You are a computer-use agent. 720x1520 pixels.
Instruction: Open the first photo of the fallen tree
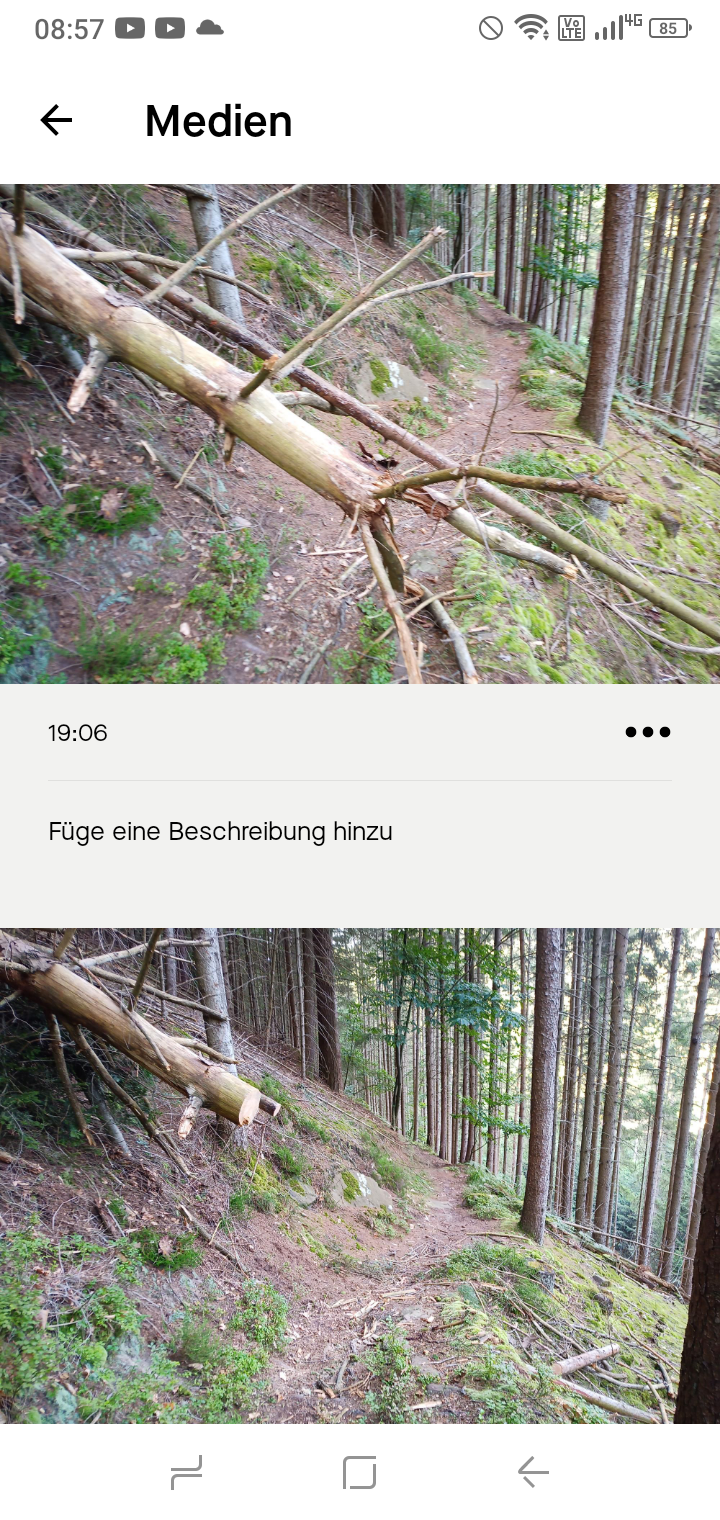[360, 434]
